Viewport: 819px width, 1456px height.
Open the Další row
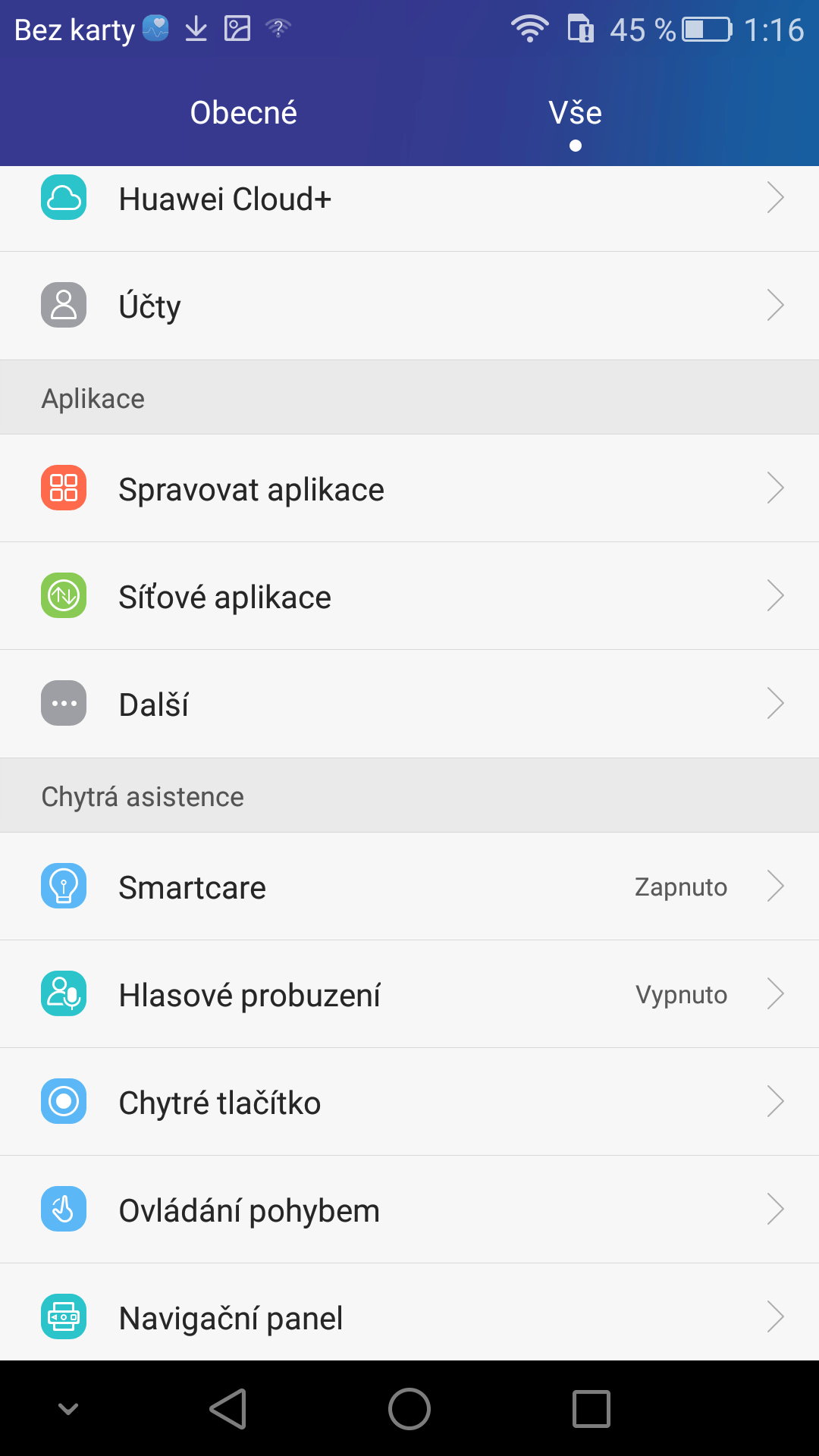click(x=409, y=704)
